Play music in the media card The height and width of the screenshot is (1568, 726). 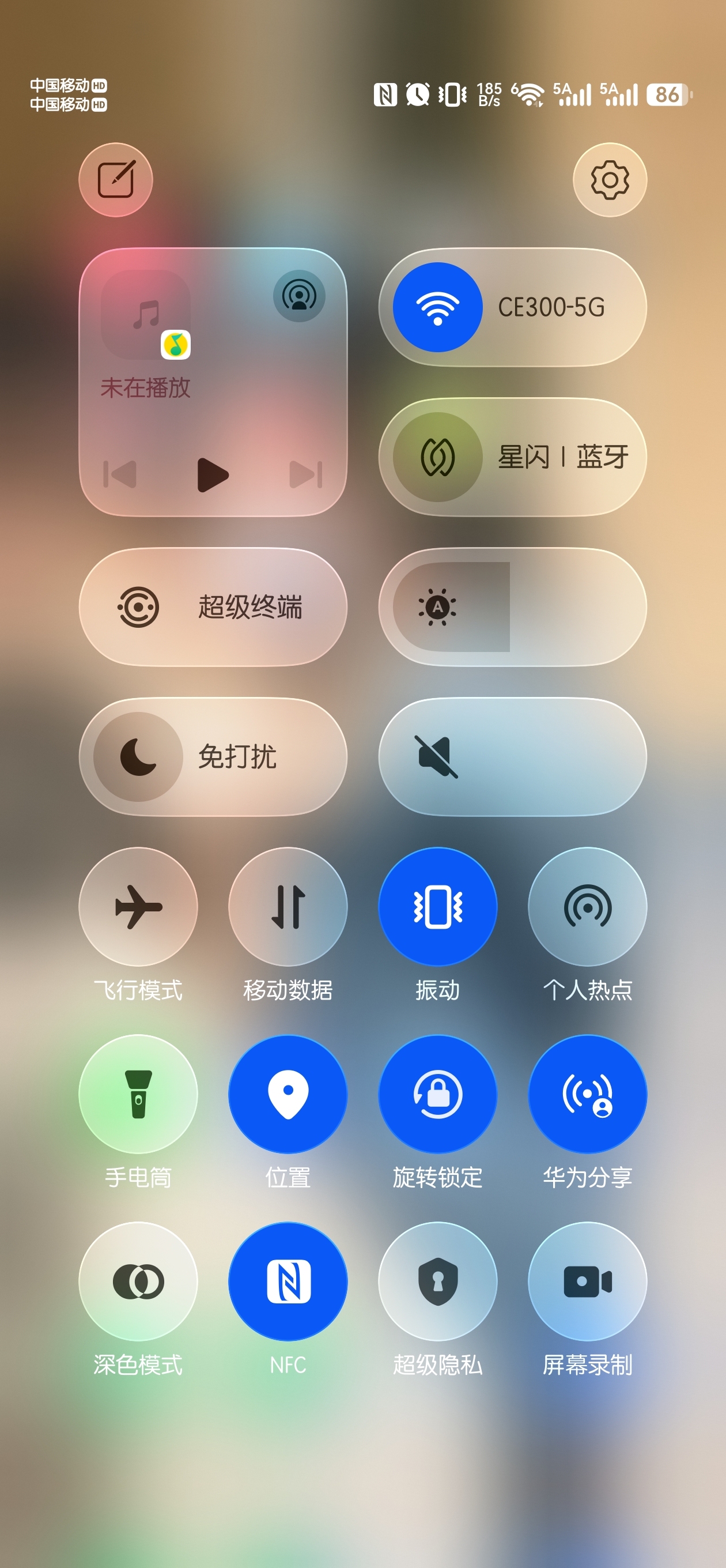coord(213,475)
